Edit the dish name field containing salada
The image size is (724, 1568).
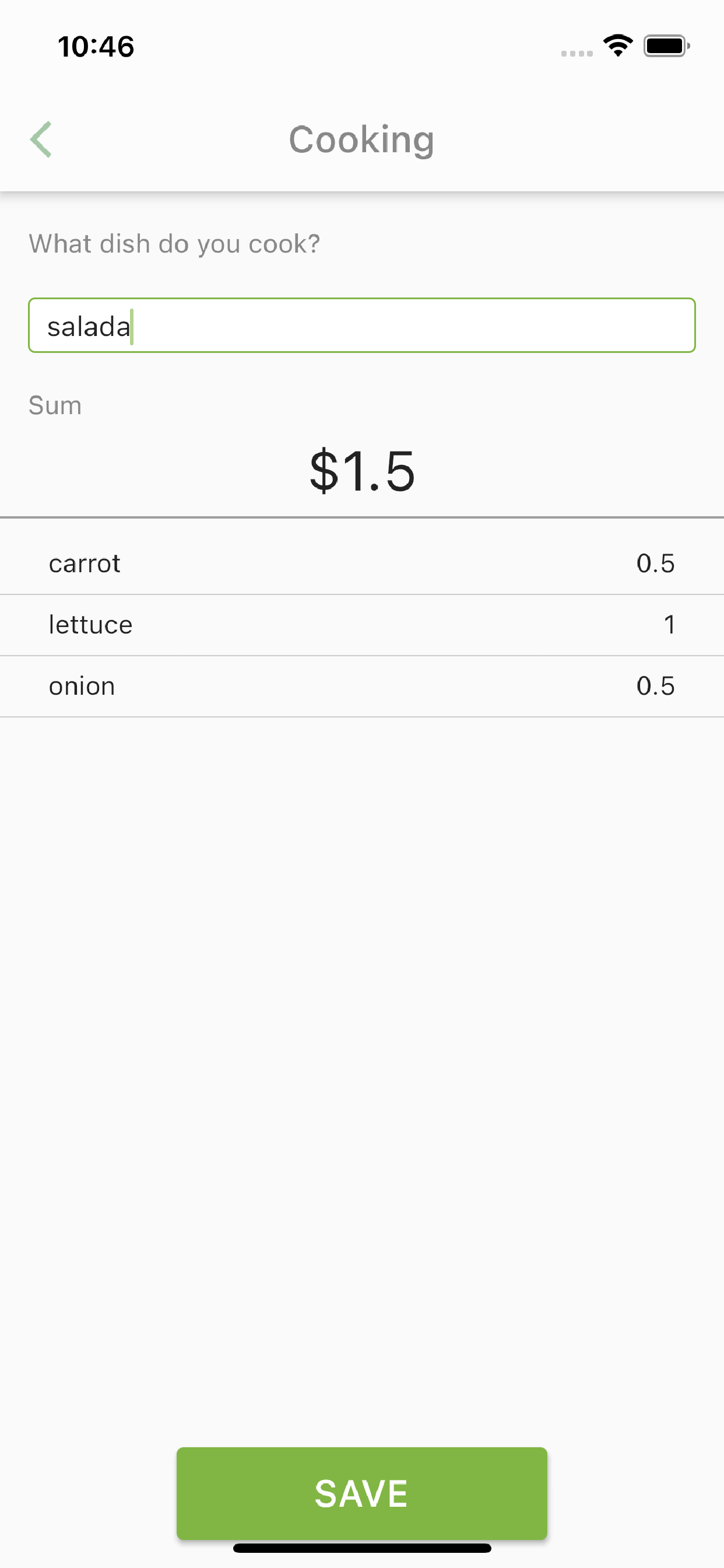(362, 325)
